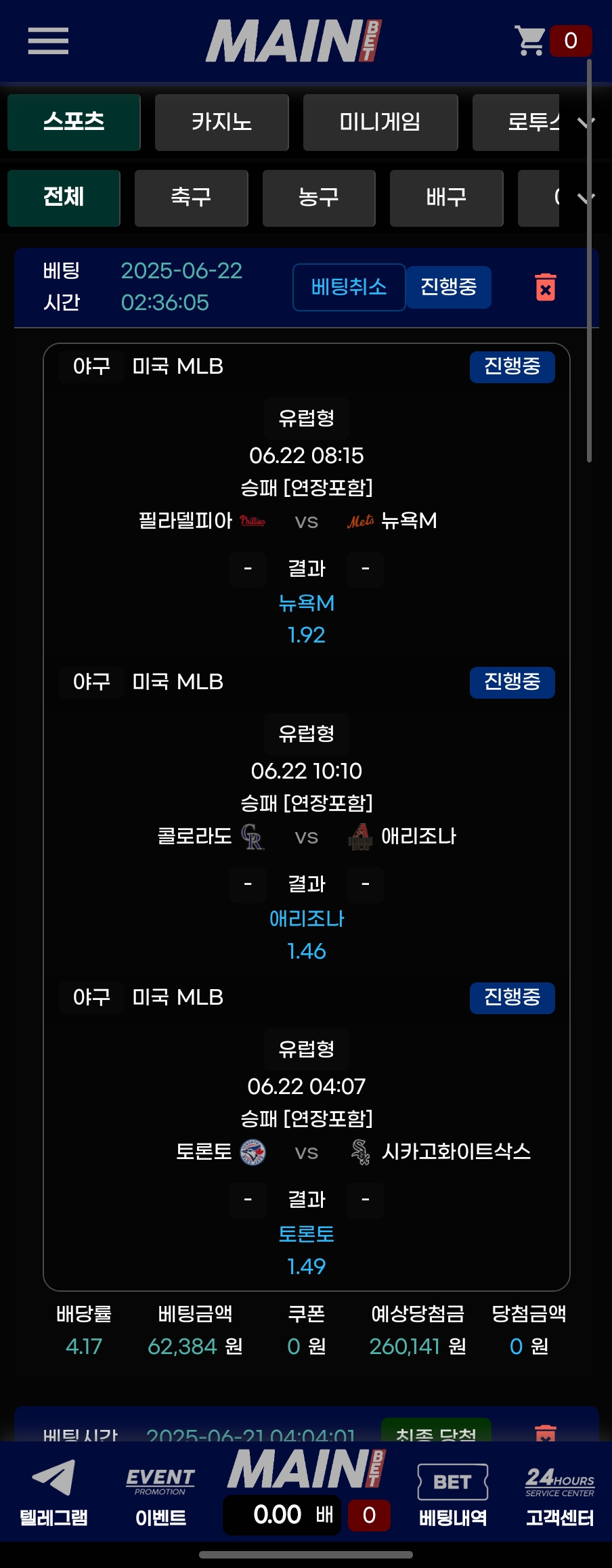This screenshot has height=1568, width=612.
Task: Open the hamburger menu
Action: (x=48, y=41)
